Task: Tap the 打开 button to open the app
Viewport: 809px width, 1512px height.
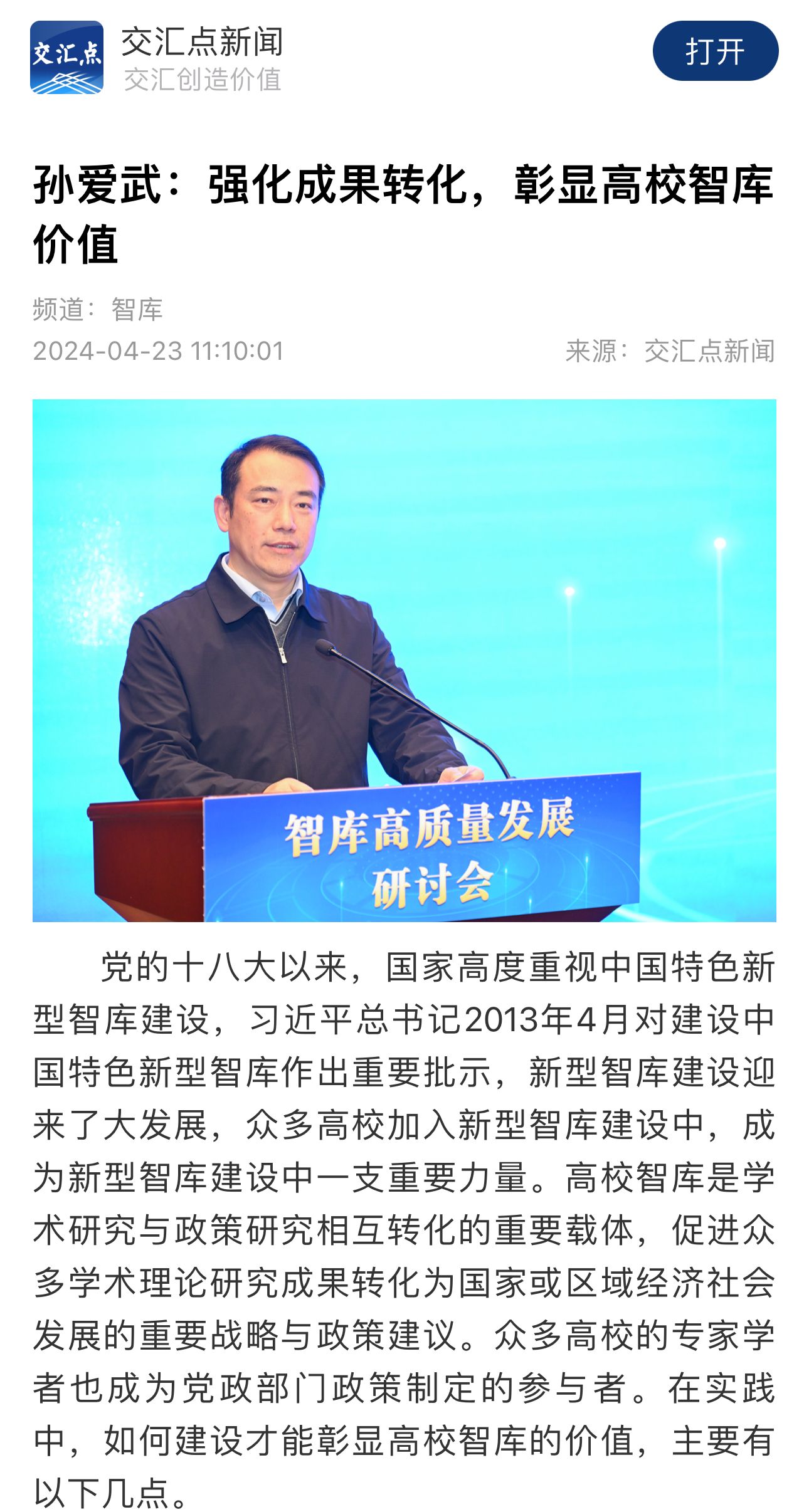Action: click(715, 51)
